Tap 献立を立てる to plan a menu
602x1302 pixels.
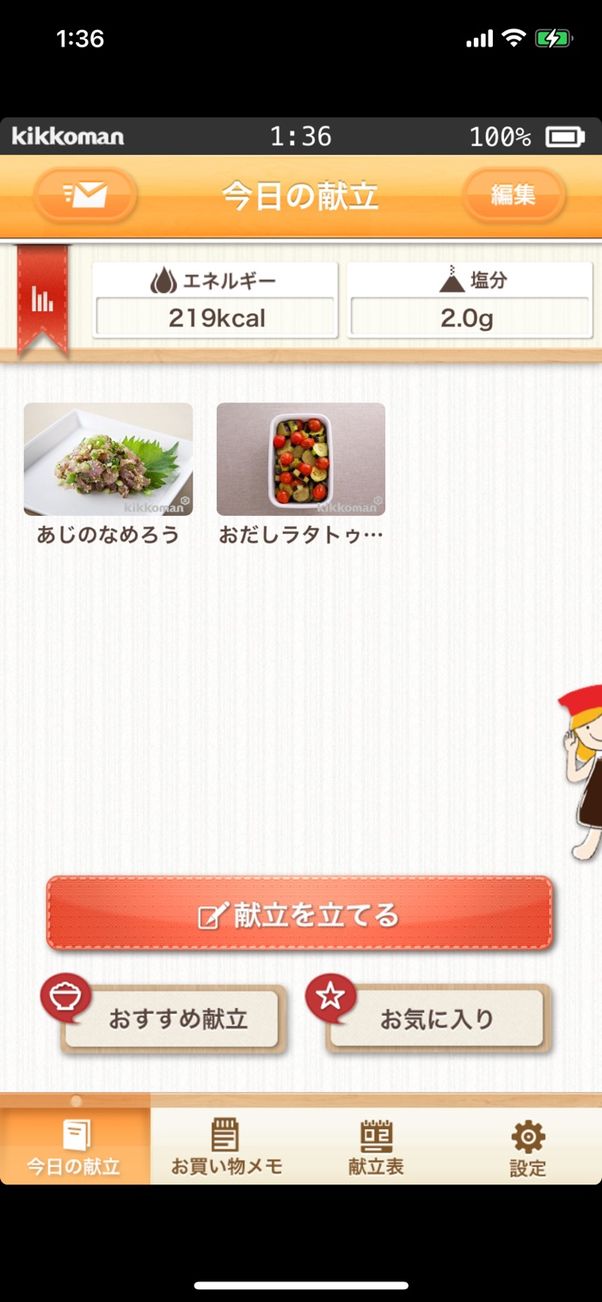tap(300, 914)
